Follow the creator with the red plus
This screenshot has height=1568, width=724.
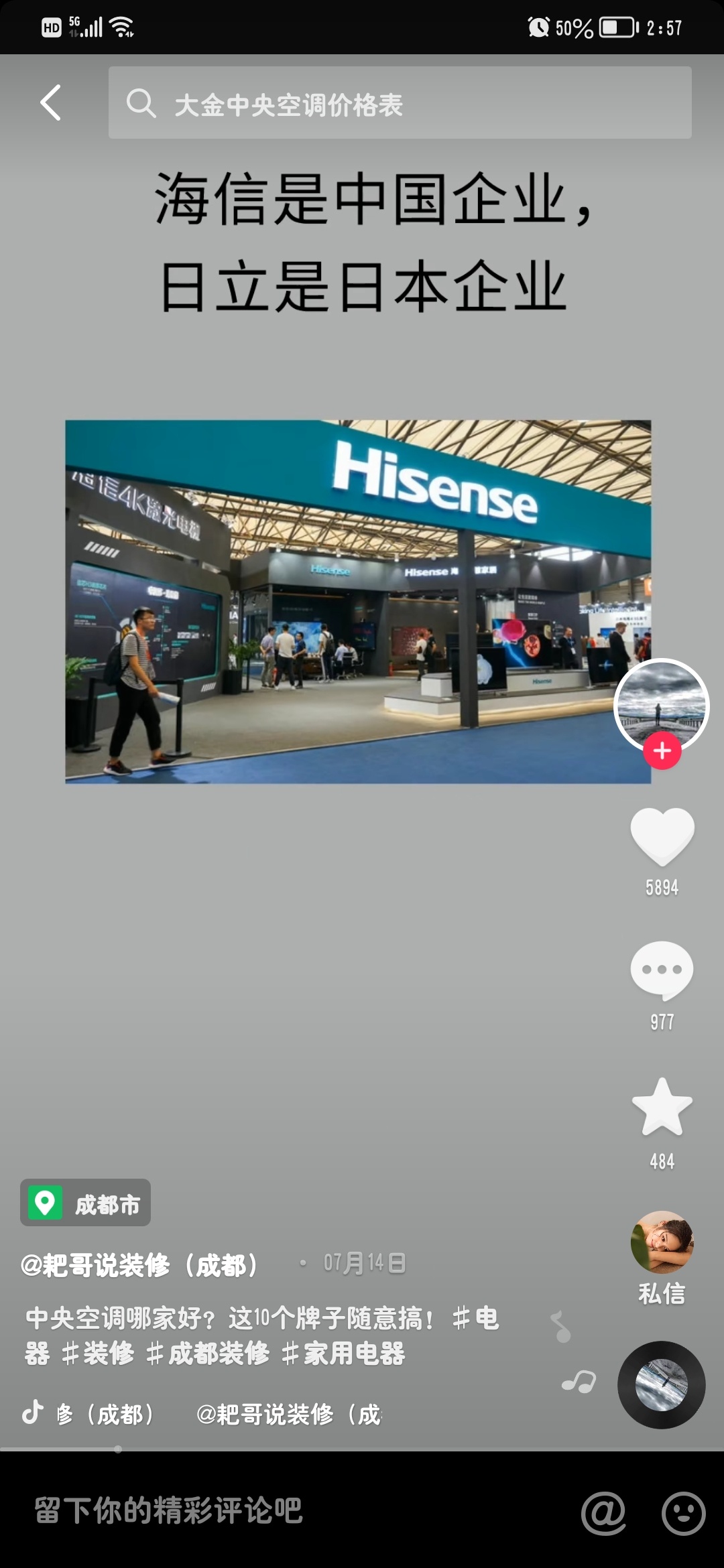[x=662, y=750]
